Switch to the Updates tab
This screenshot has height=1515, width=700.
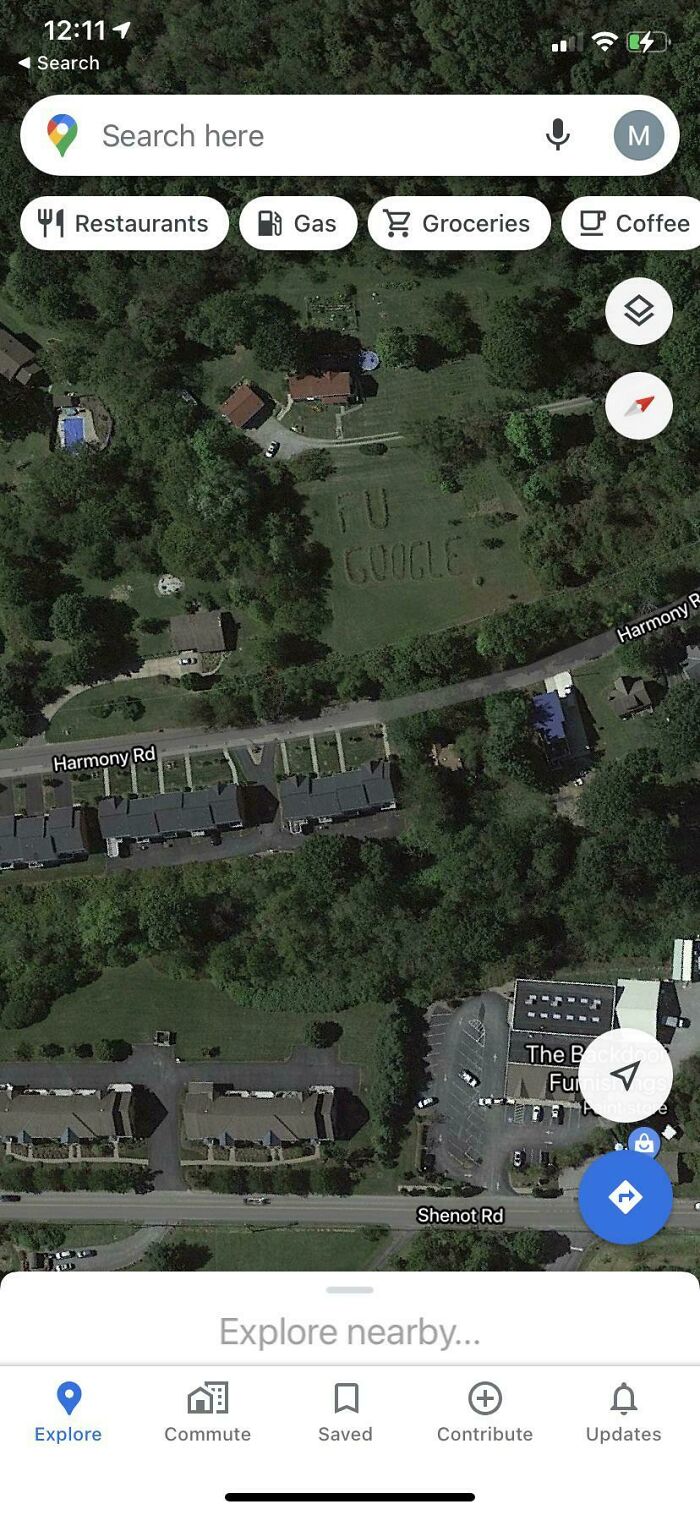point(623,1411)
